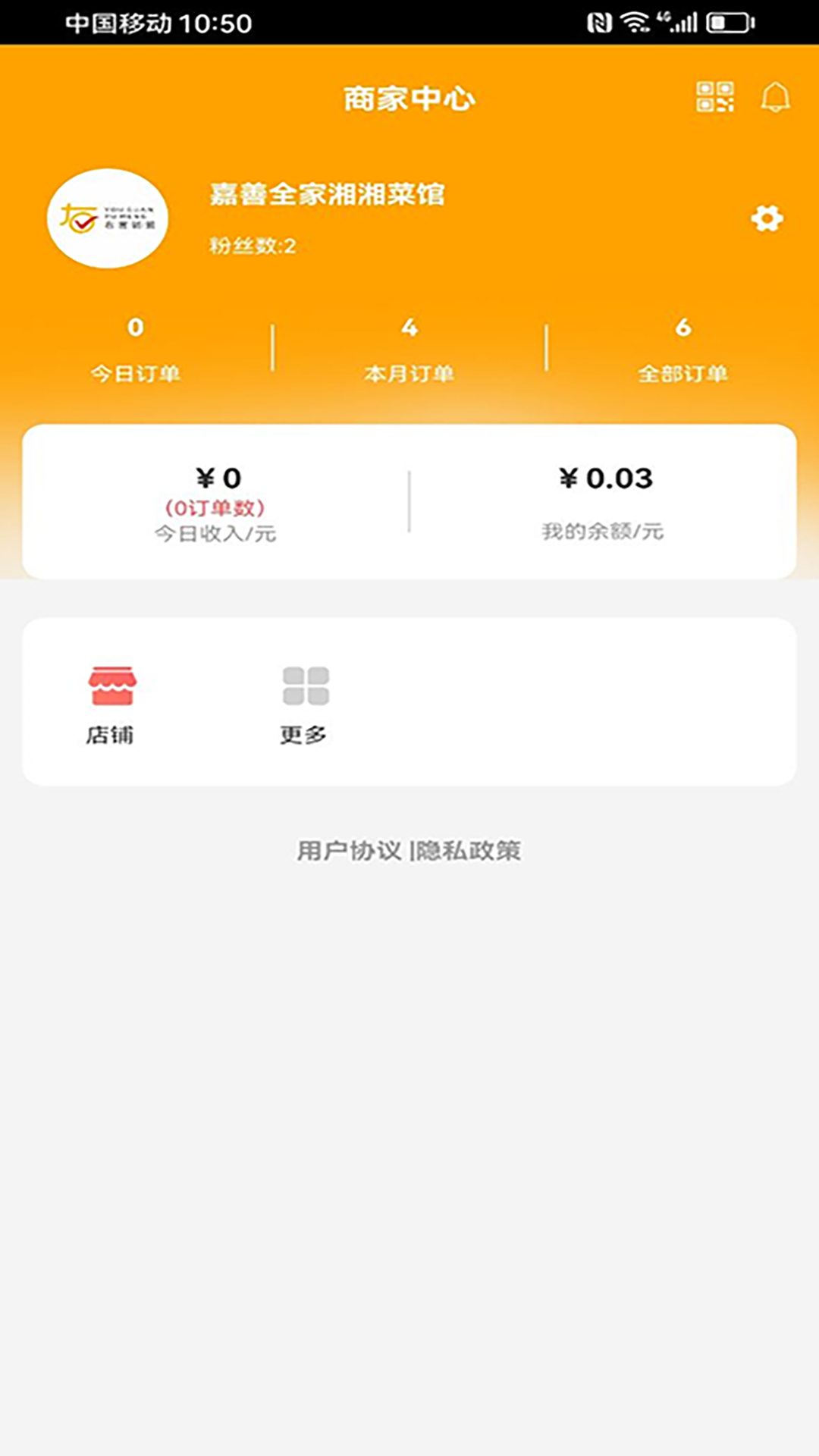Open the QR code scanner icon

716,97
